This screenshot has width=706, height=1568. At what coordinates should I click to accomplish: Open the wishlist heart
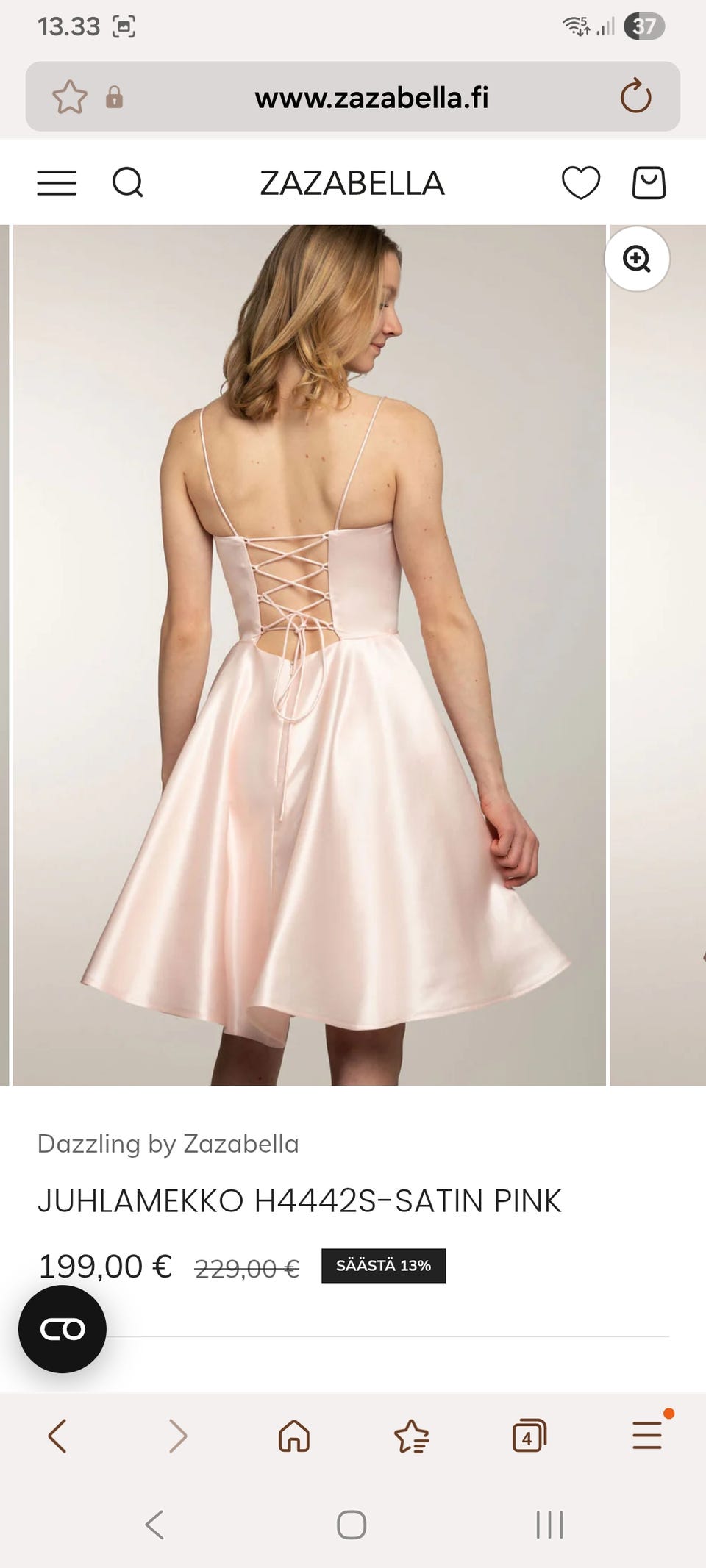click(x=581, y=182)
